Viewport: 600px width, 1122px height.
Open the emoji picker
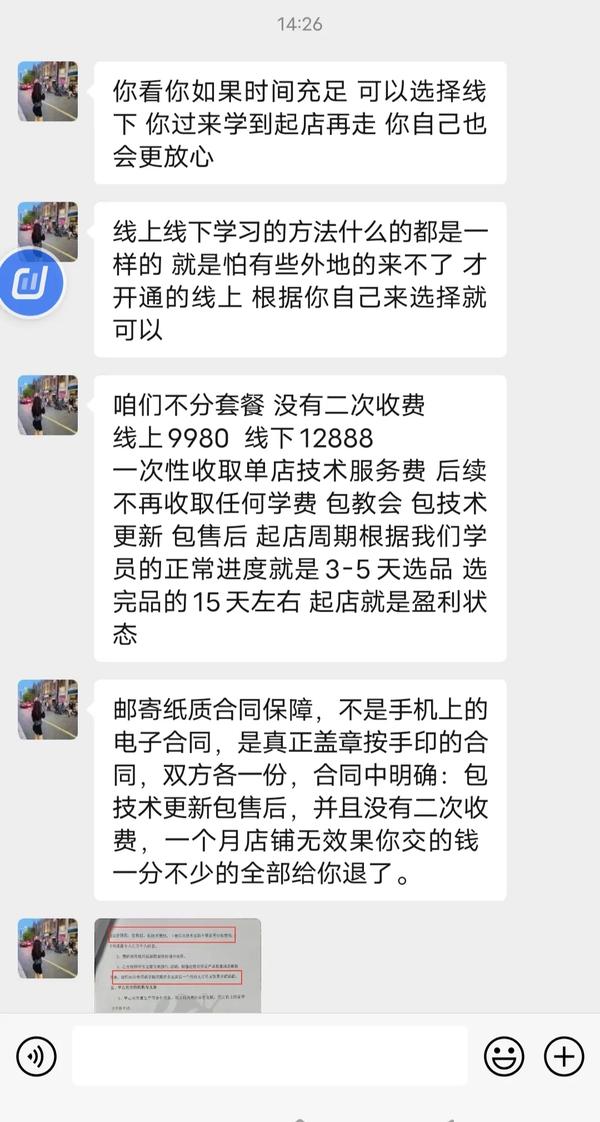tap(504, 1056)
